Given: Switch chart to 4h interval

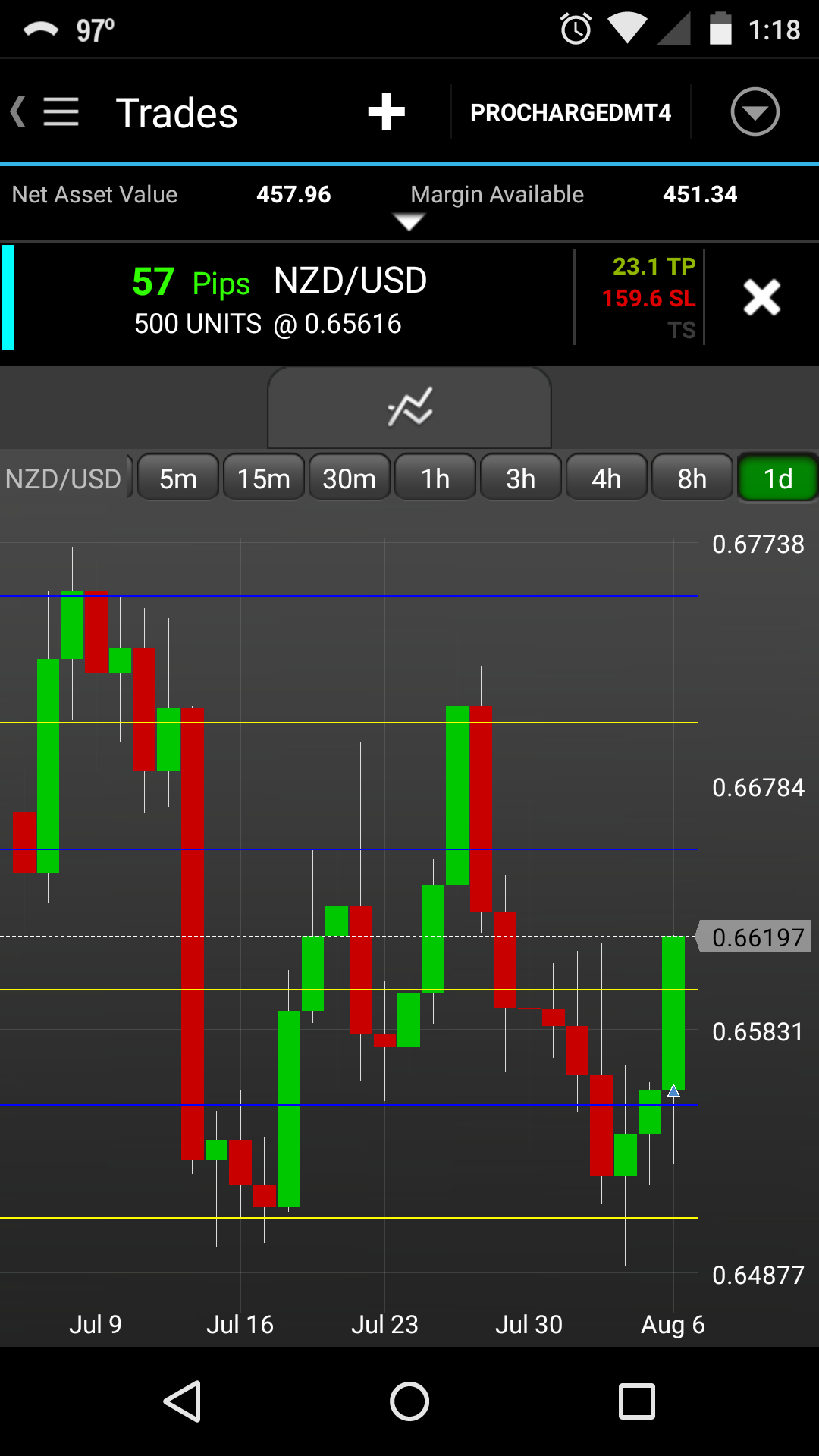Looking at the screenshot, I should pos(607,479).
